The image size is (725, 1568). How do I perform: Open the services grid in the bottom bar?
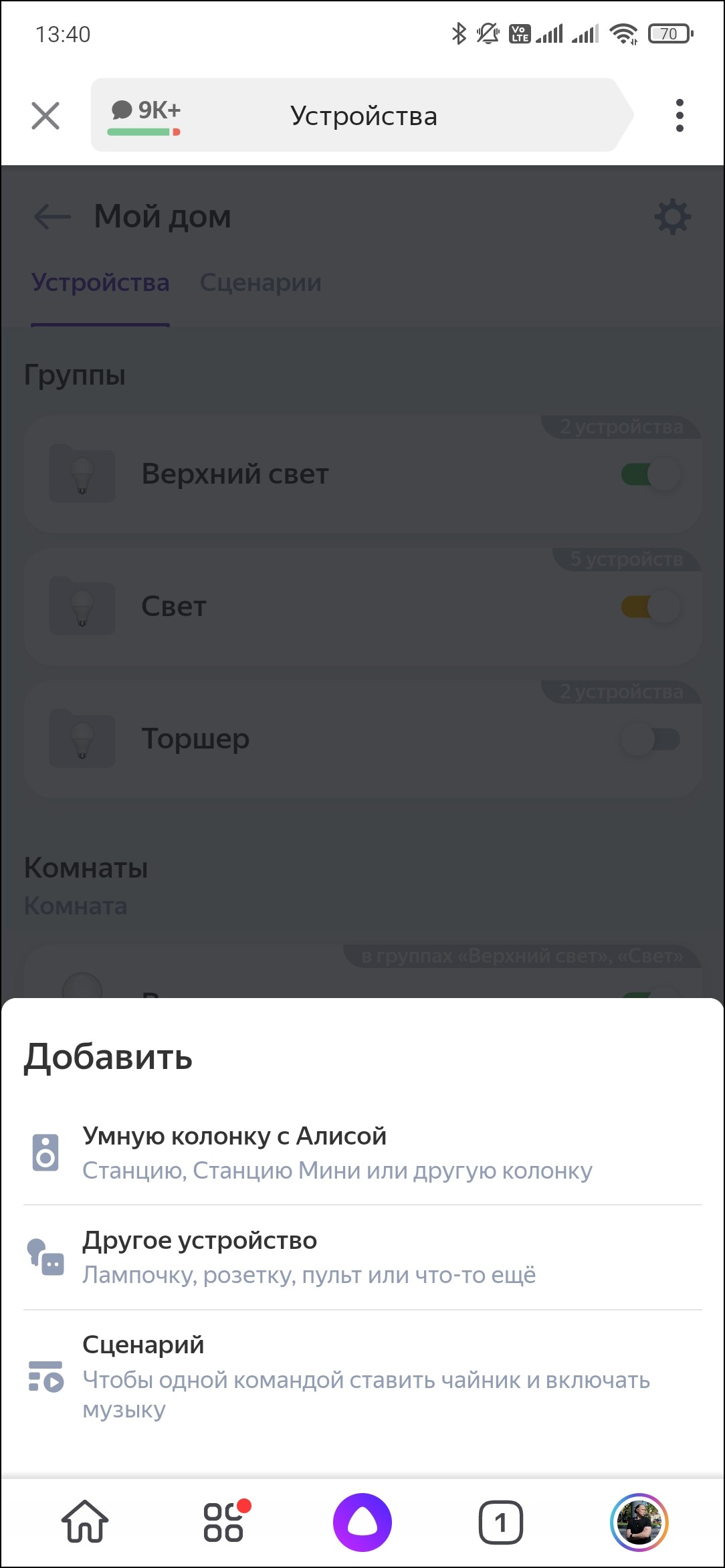coord(224,1522)
